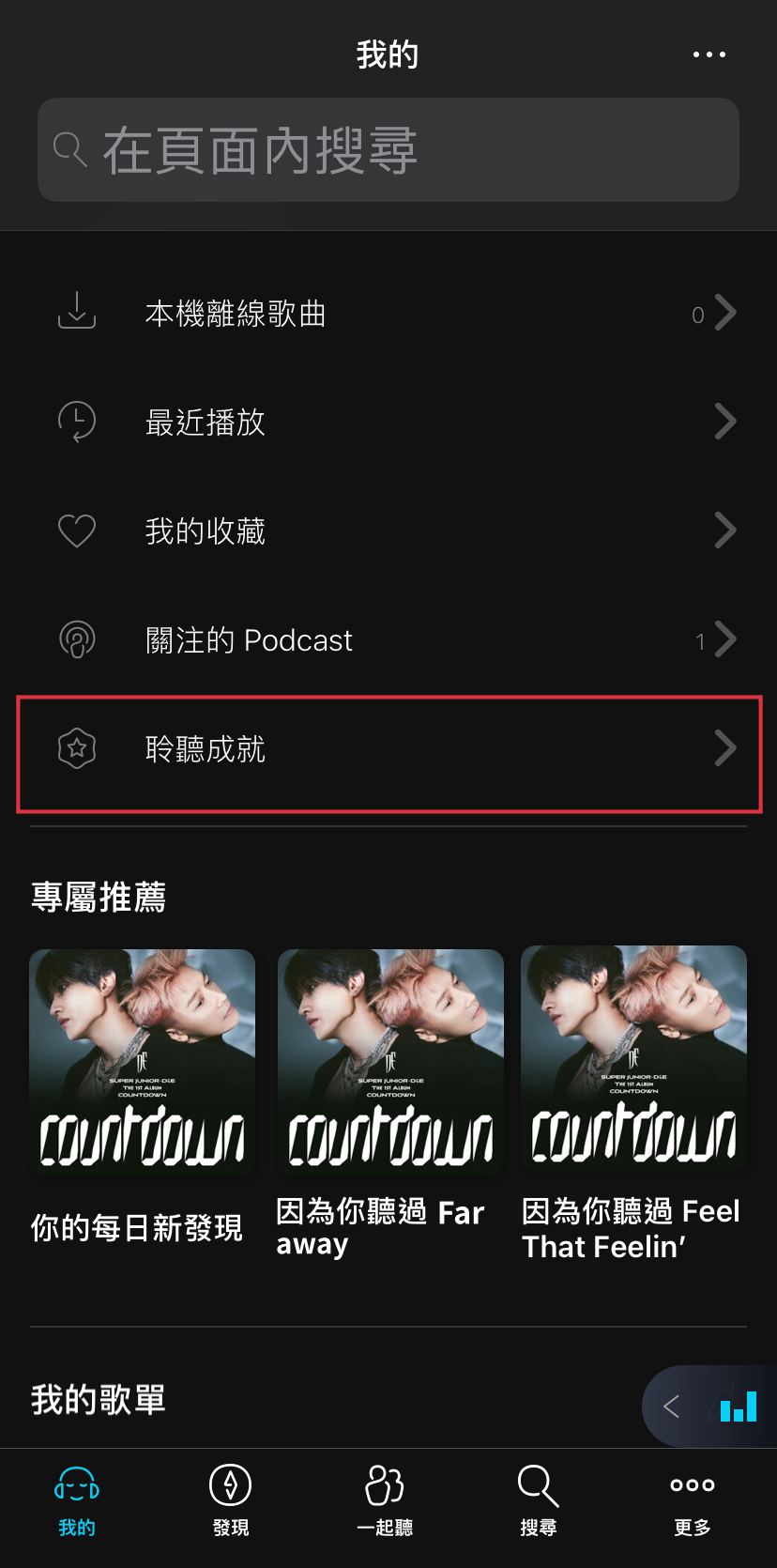Open 我的收藏 favorites
This screenshot has height=1568, width=777.
388,531
